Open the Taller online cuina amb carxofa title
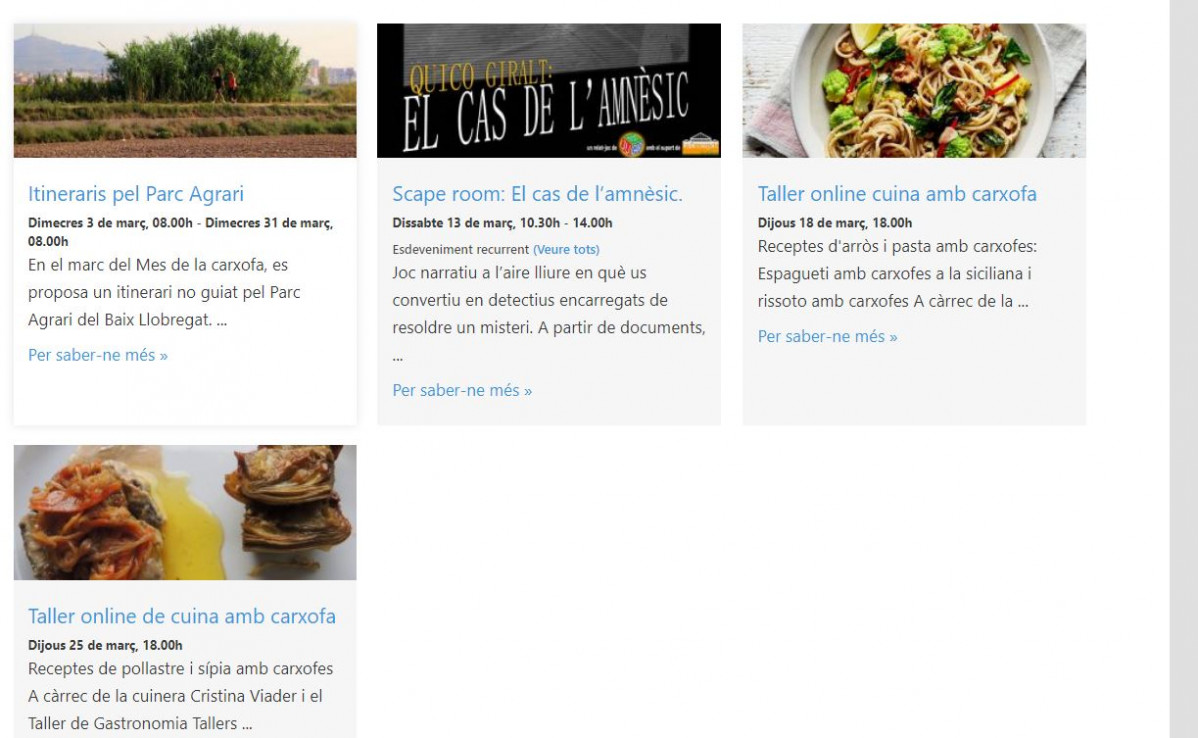 click(x=897, y=194)
